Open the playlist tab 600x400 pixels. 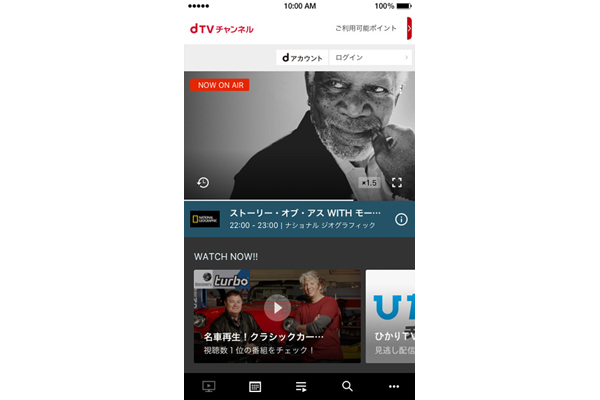(301, 386)
